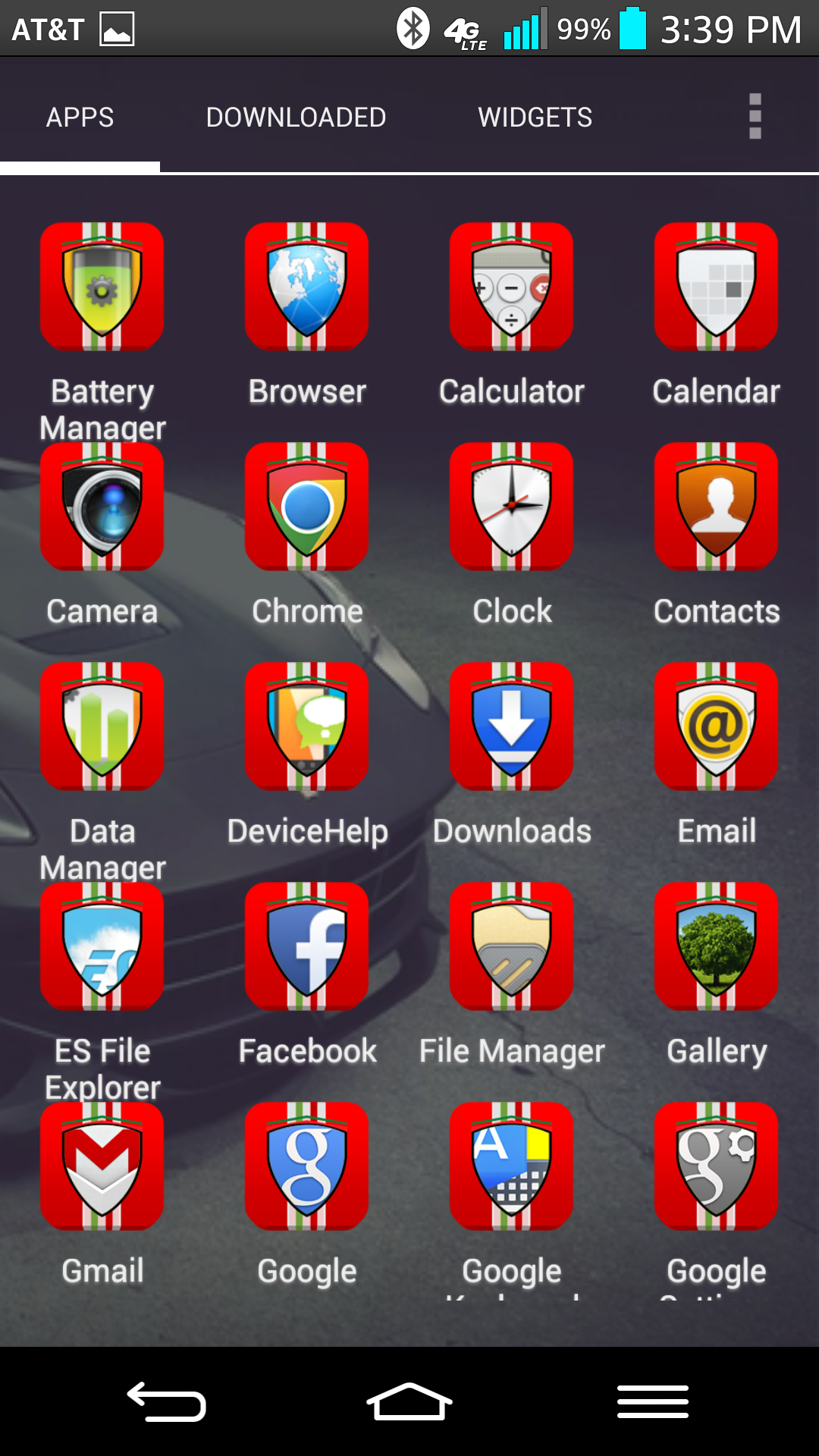Switch to the DOWNLOADED tab
This screenshot has height=1456, width=819.
point(296,117)
